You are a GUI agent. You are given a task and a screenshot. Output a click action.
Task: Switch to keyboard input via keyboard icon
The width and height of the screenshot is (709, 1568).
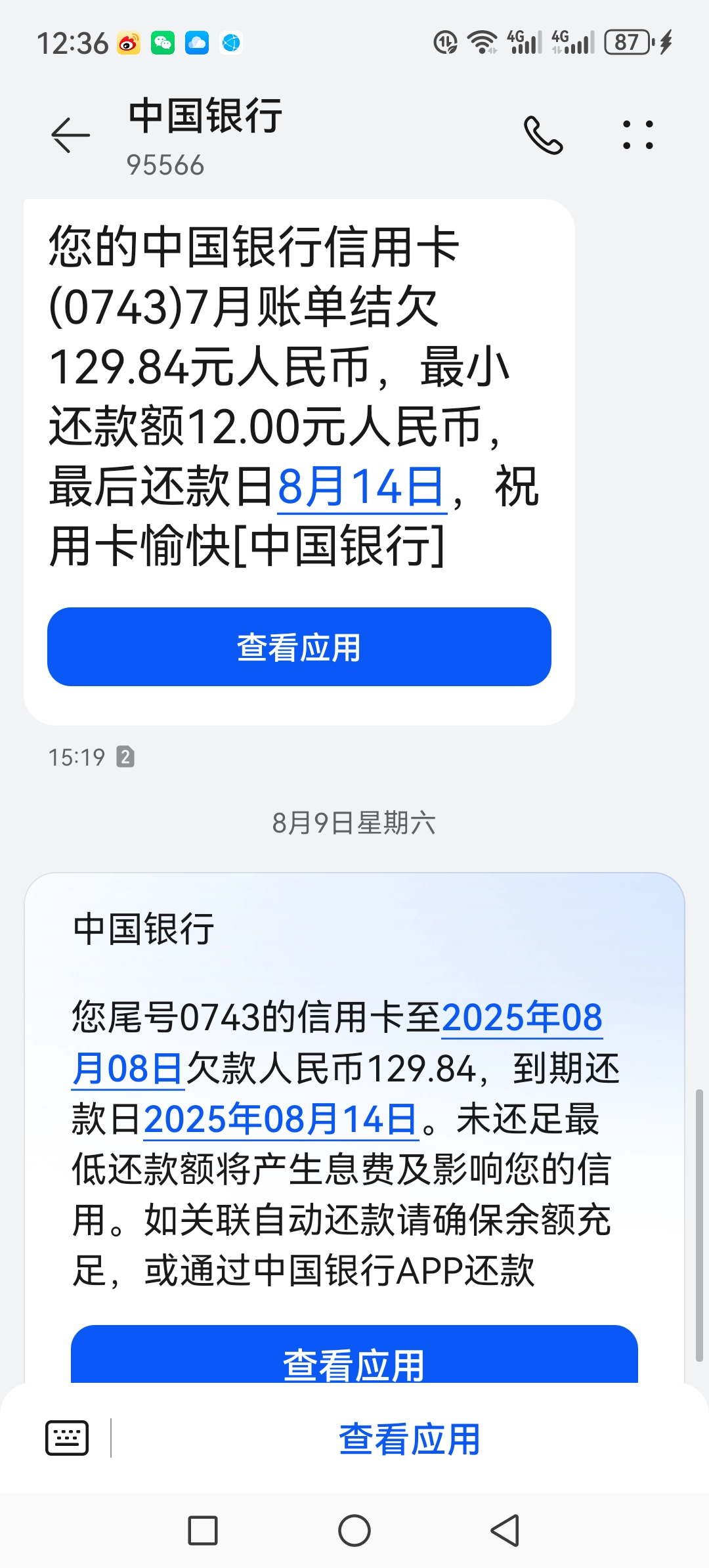(67, 1438)
